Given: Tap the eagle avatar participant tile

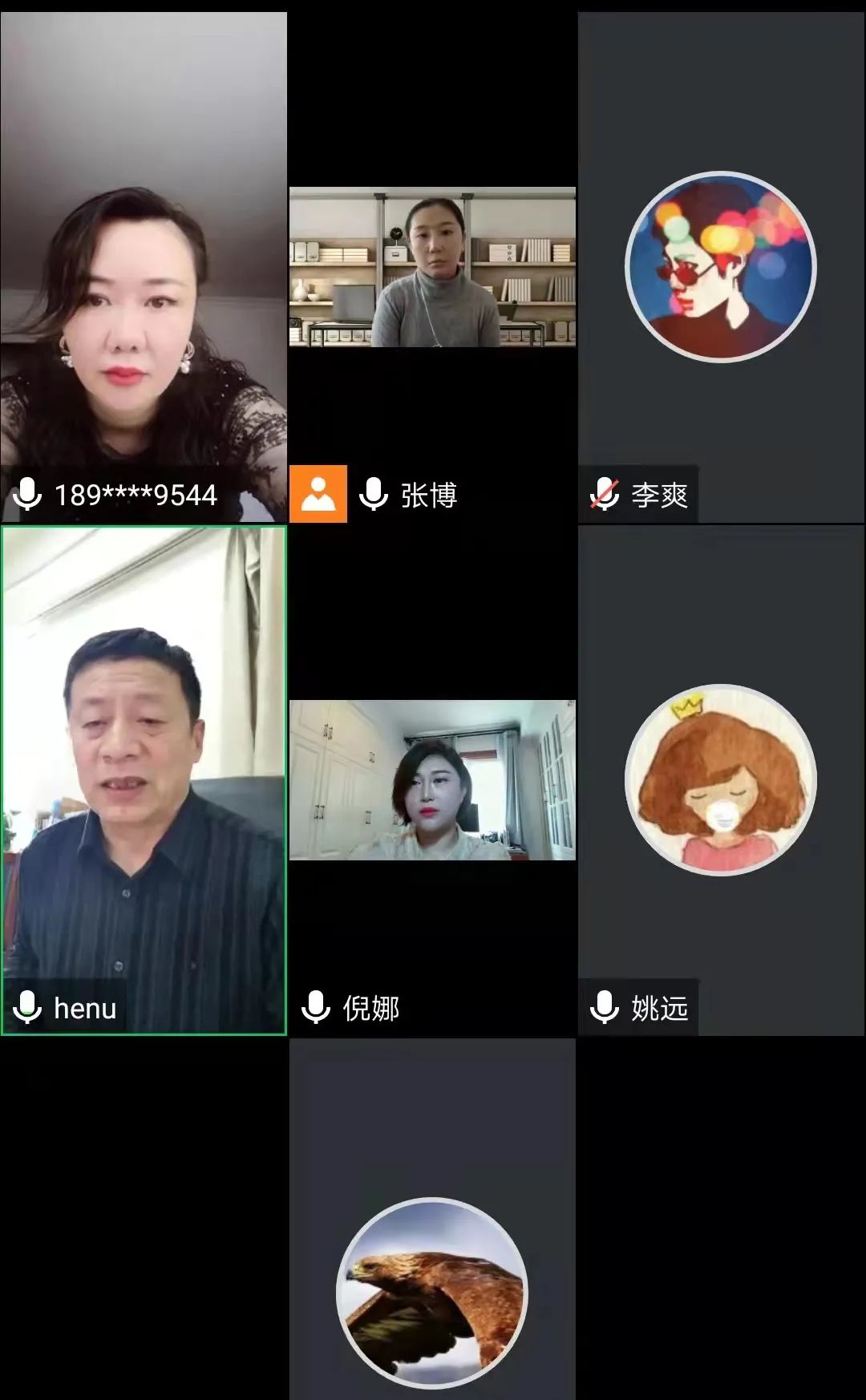Looking at the screenshot, I should (x=432, y=1291).
